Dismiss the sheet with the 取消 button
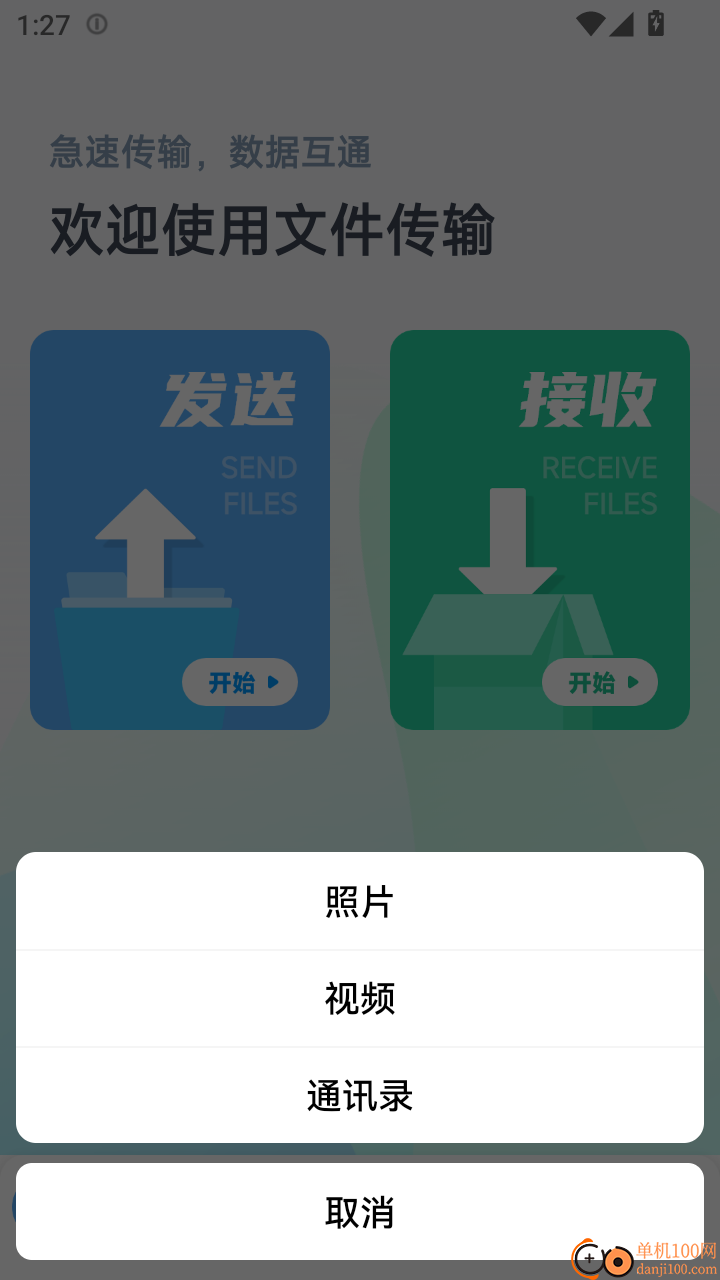 360,1211
